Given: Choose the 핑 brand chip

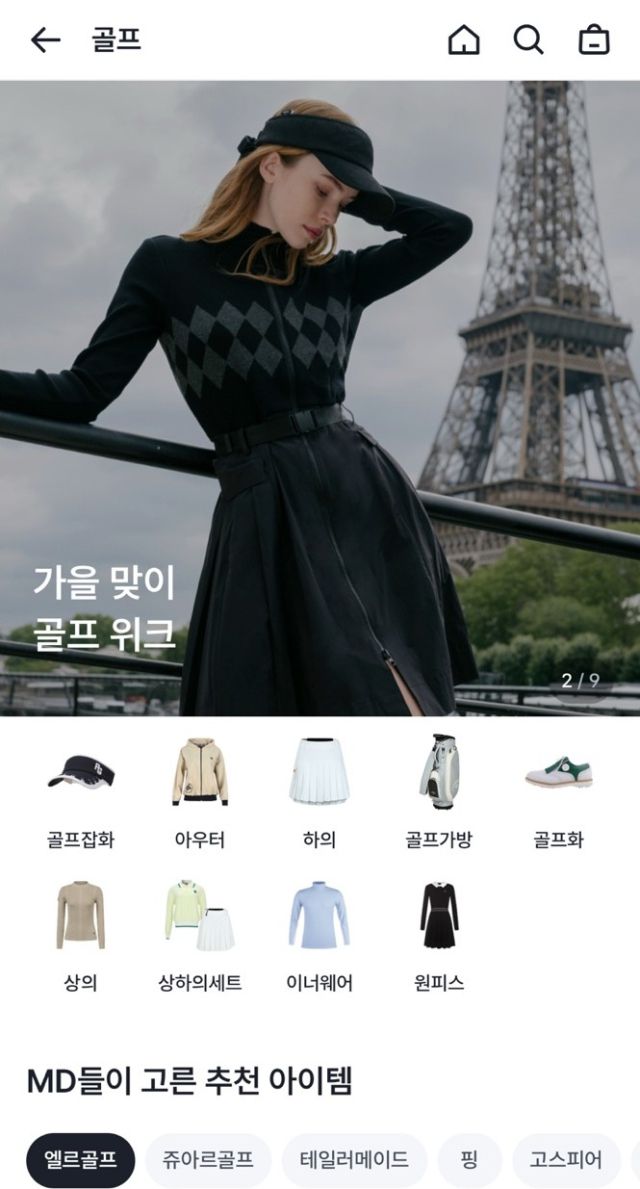Looking at the screenshot, I should pos(469,1160).
